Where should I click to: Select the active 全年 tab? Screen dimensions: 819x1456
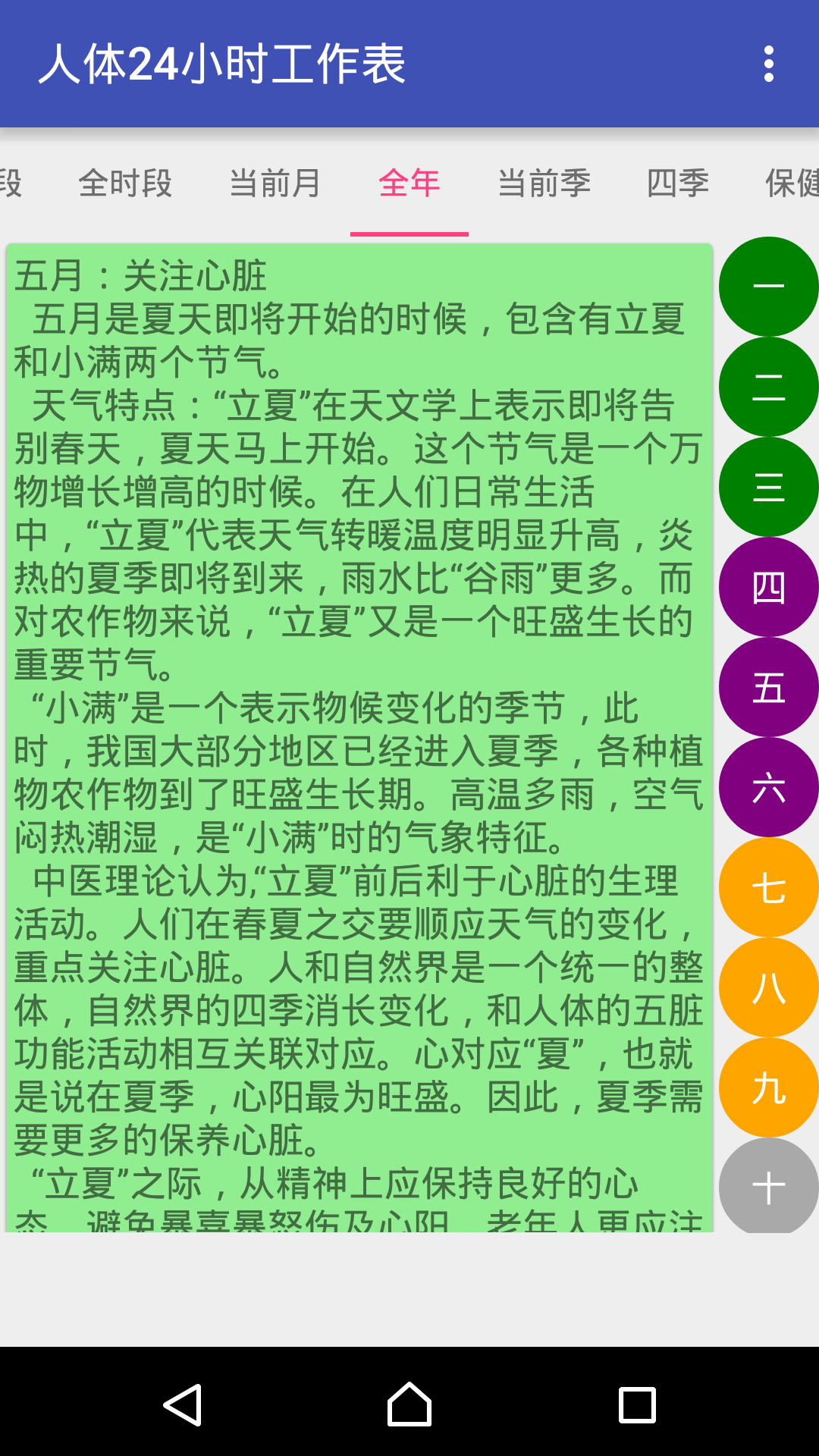(x=409, y=182)
